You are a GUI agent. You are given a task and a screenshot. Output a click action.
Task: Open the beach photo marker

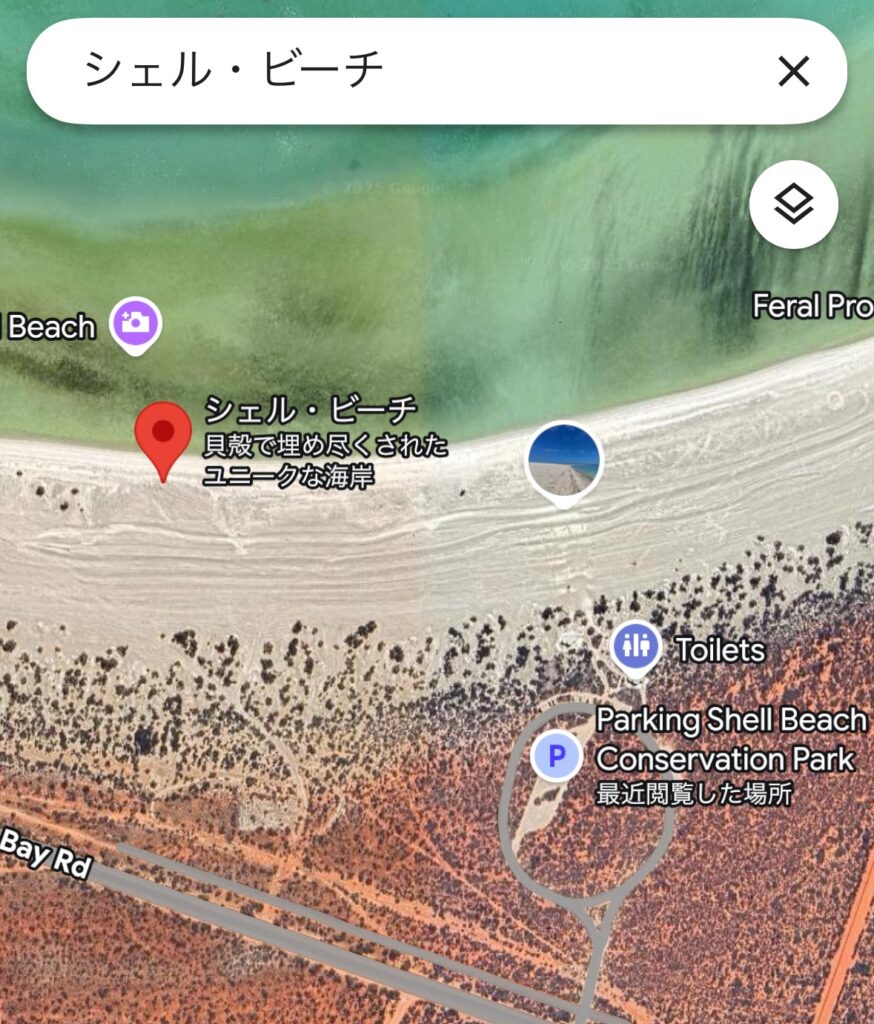[564, 461]
